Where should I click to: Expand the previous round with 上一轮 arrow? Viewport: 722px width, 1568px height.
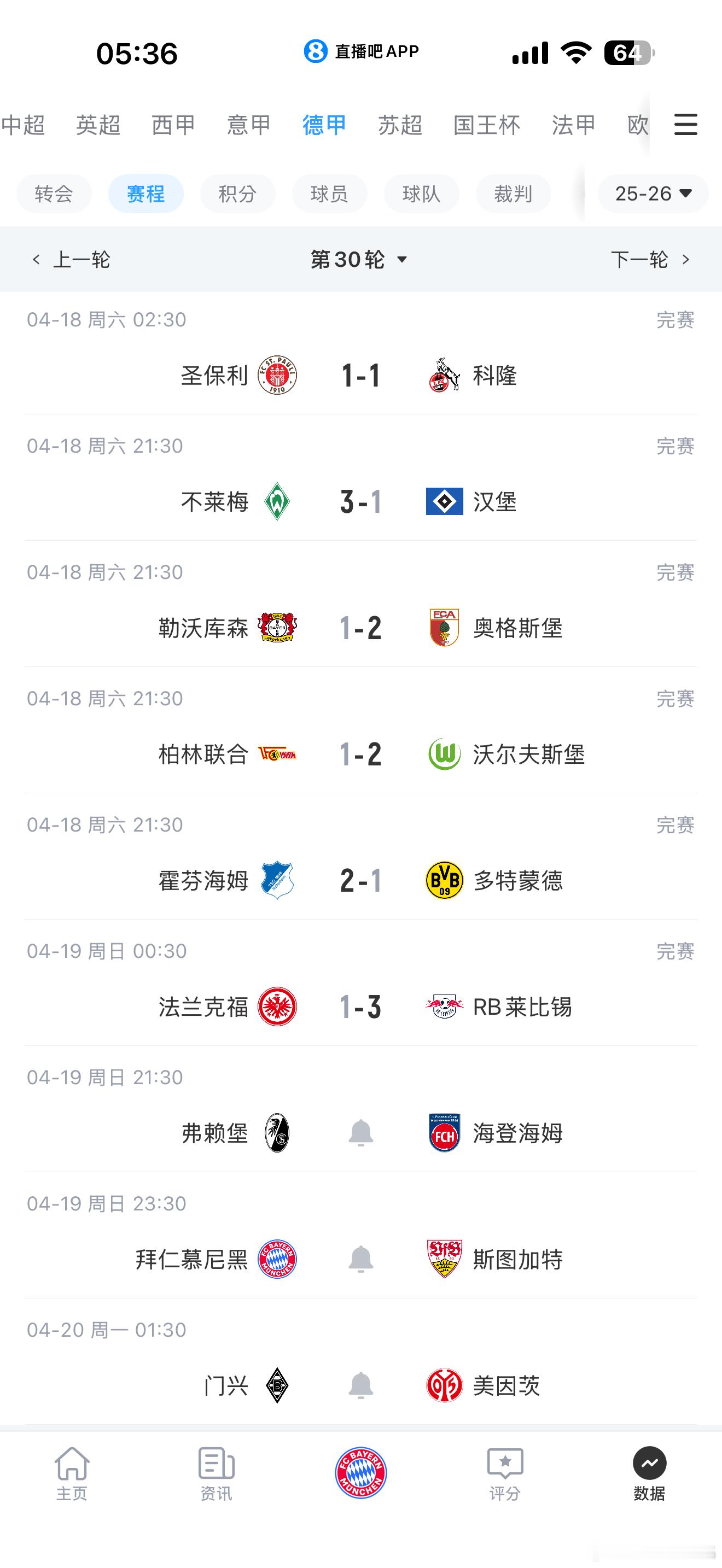click(x=72, y=259)
